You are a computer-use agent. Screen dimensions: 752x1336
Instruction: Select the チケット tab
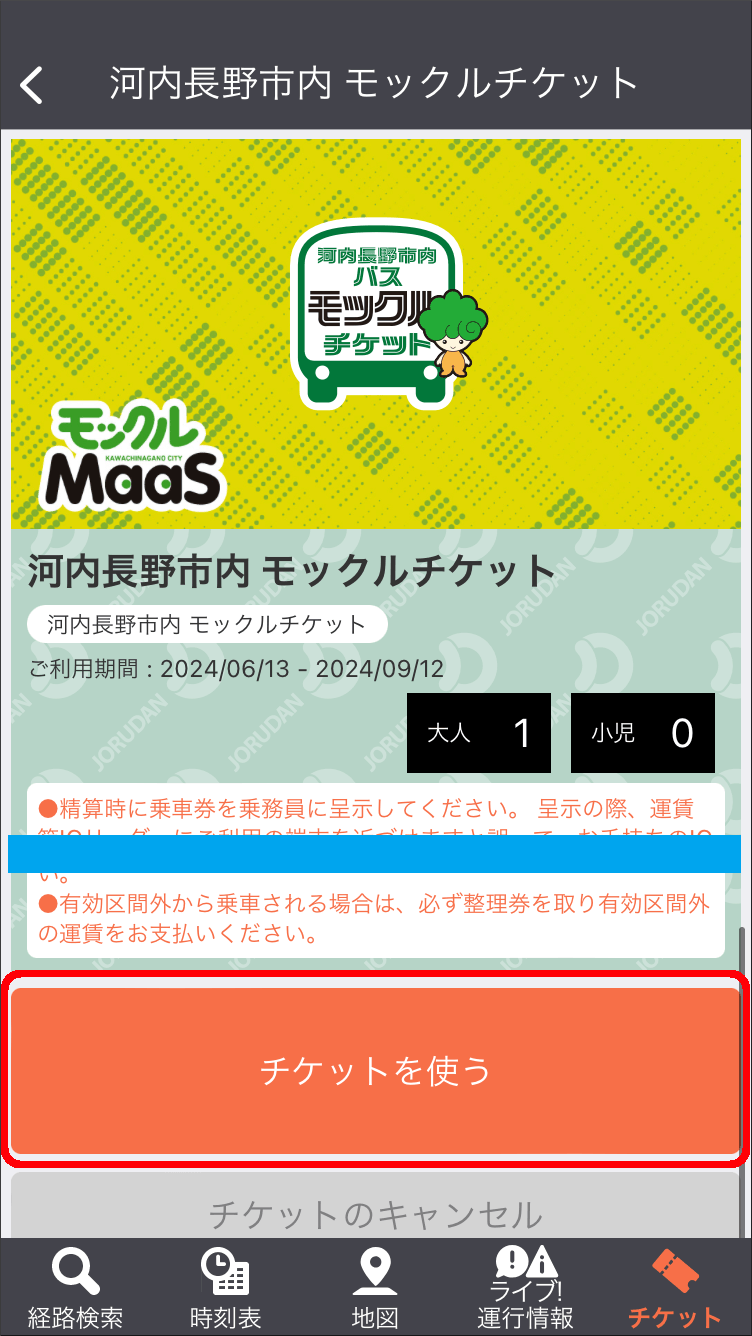click(x=675, y=1288)
